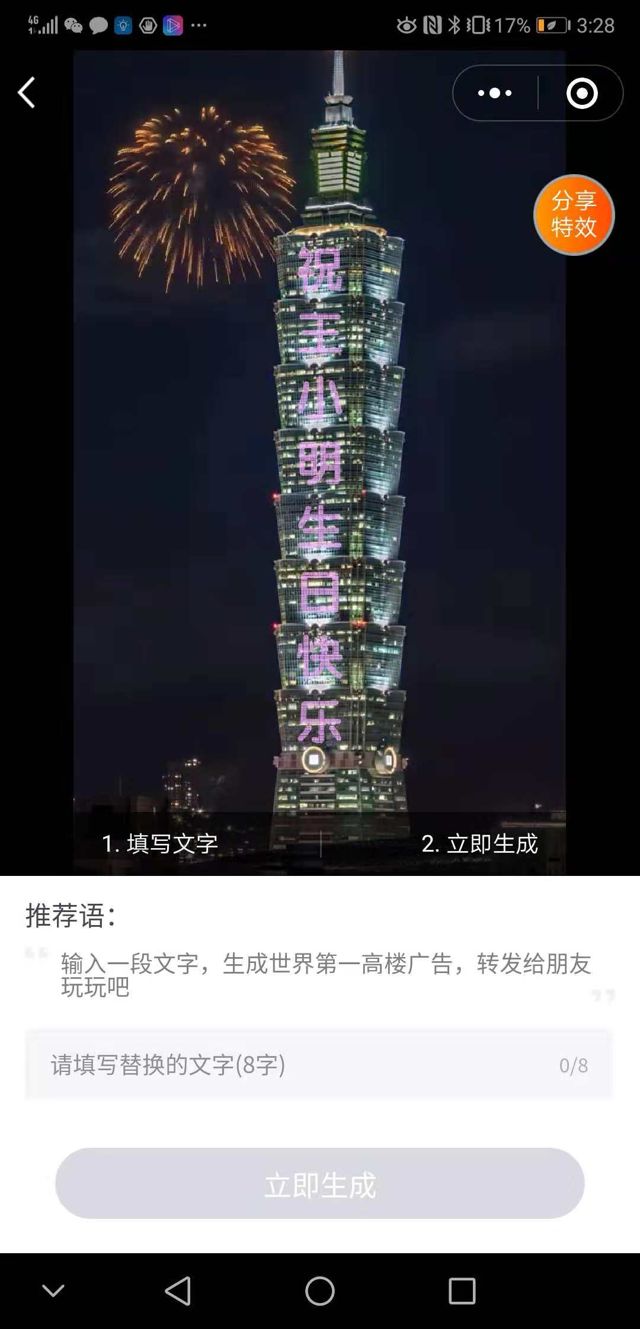Tap the system back triangle button
The height and width of the screenshot is (1329, 640).
tap(178, 1291)
